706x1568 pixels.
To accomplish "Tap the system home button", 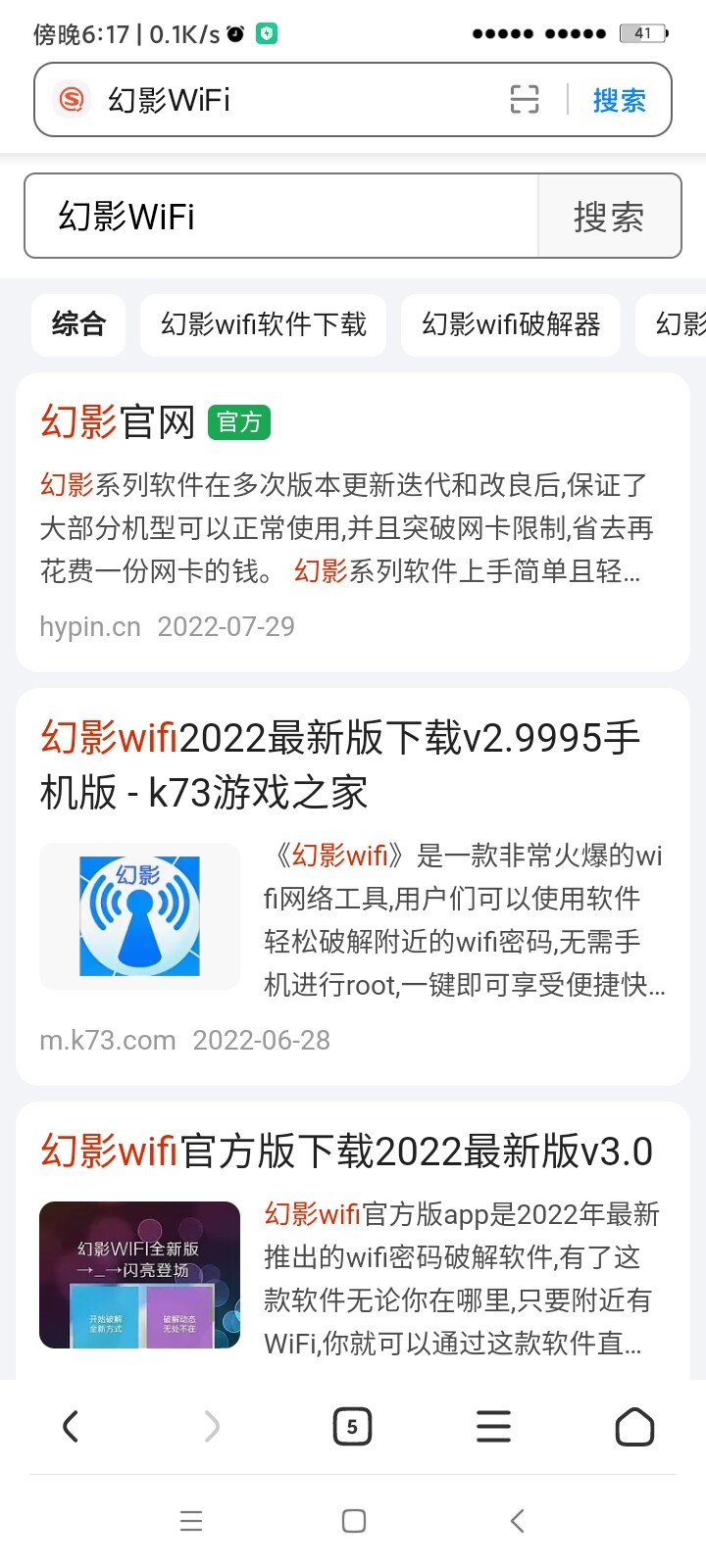I will pos(354,1521).
